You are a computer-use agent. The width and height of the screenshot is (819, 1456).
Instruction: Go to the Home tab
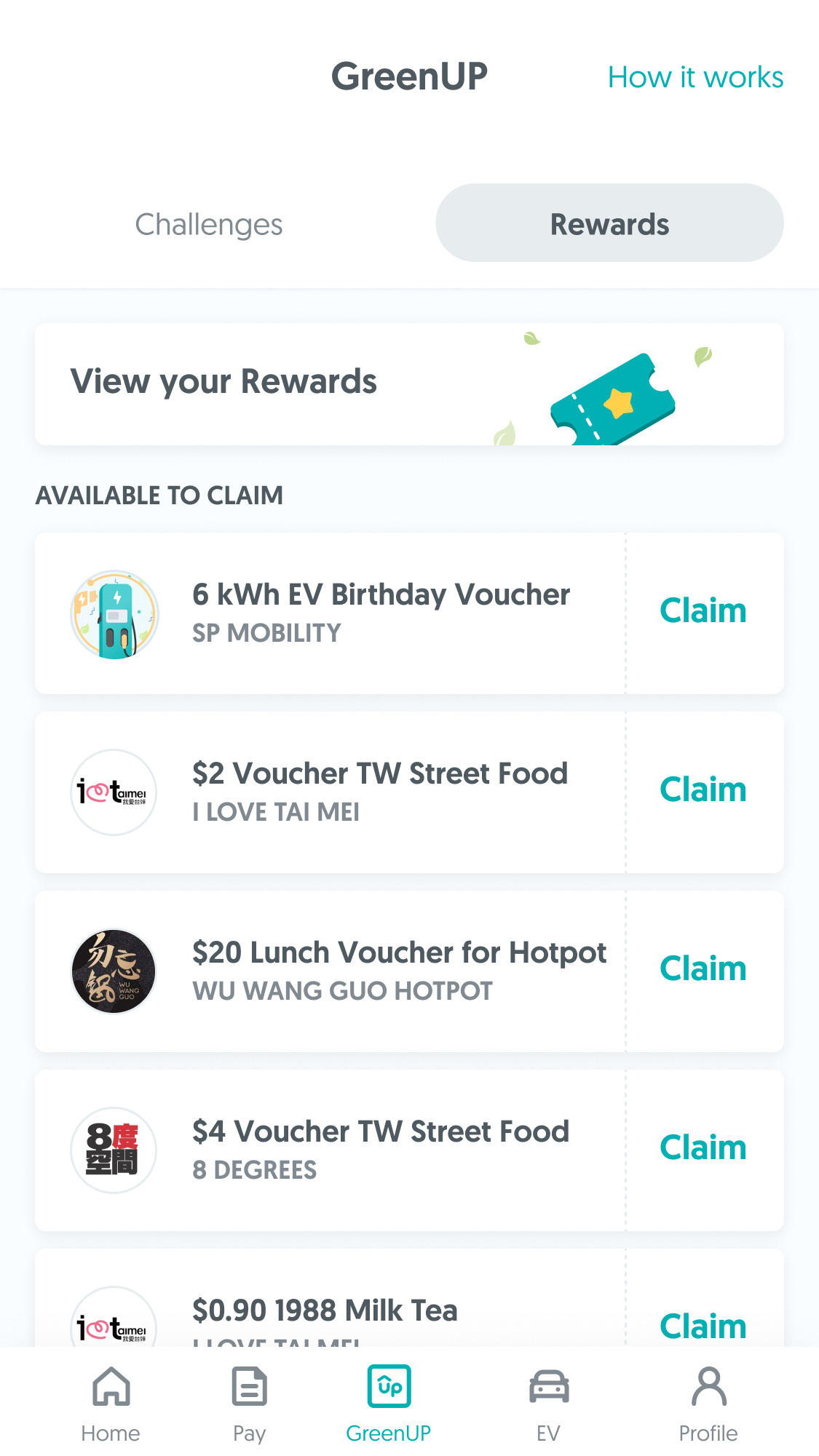pyautogui.click(x=111, y=1404)
